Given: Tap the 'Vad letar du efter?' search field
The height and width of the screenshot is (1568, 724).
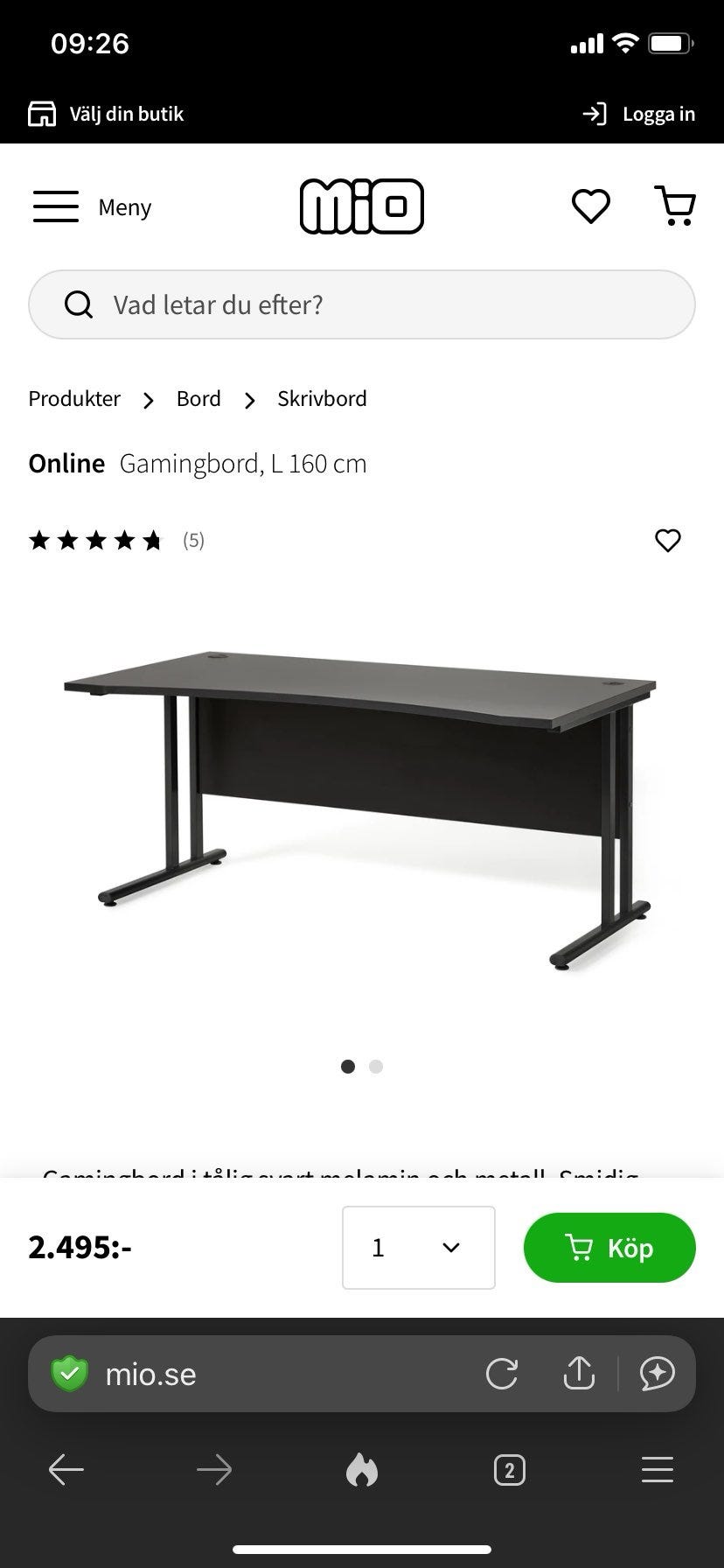Looking at the screenshot, I should point(362,304).
